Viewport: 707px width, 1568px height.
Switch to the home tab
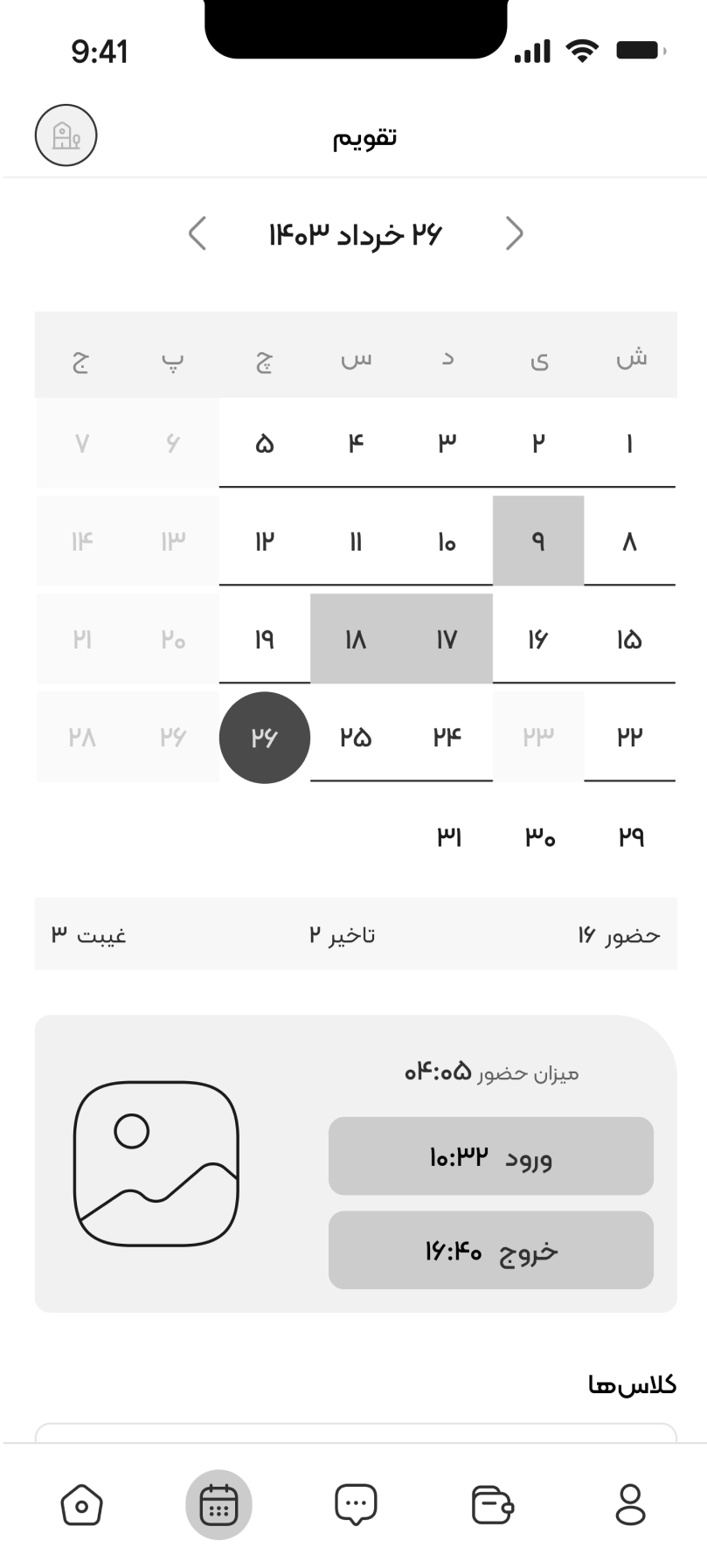click(x=82, y=1505)
